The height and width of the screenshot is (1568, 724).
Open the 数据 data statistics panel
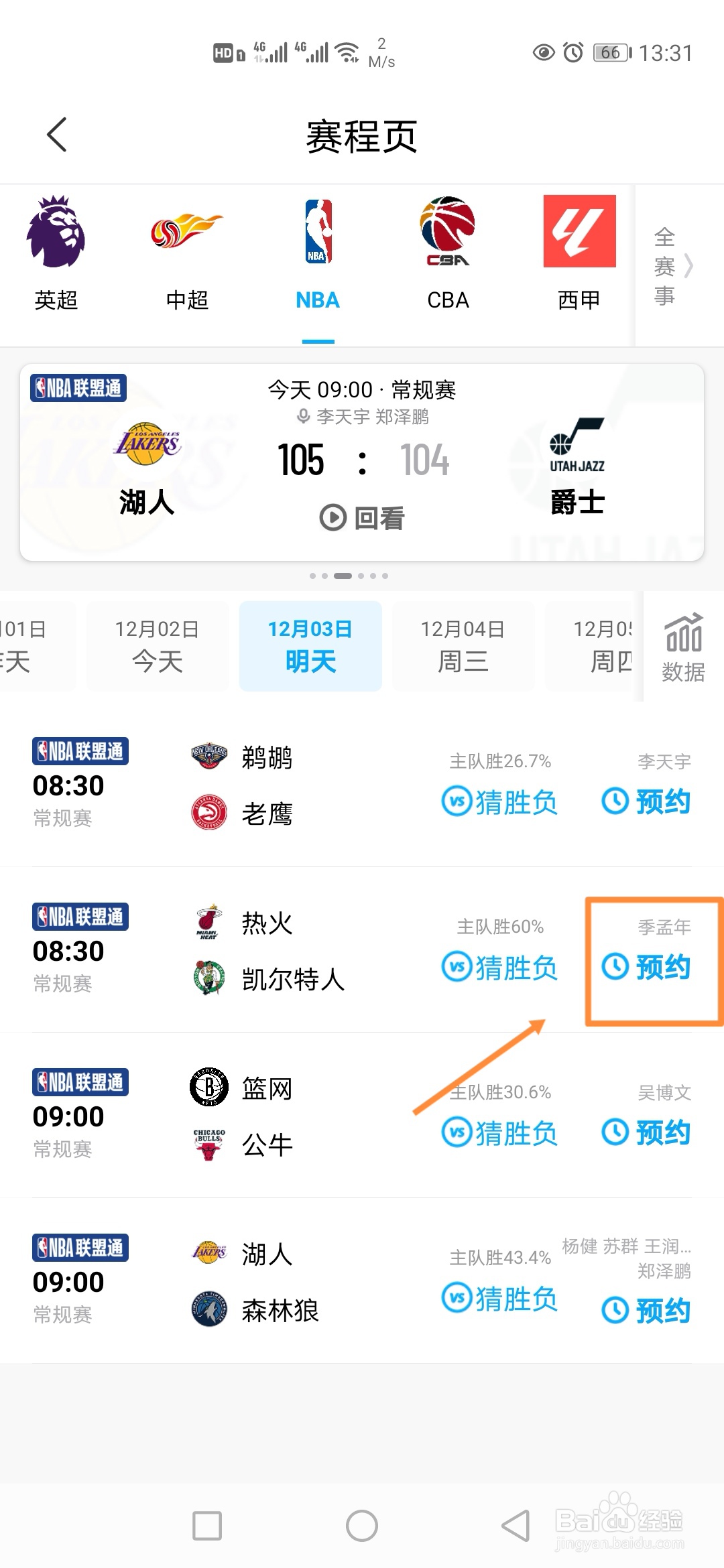point(682,645)
